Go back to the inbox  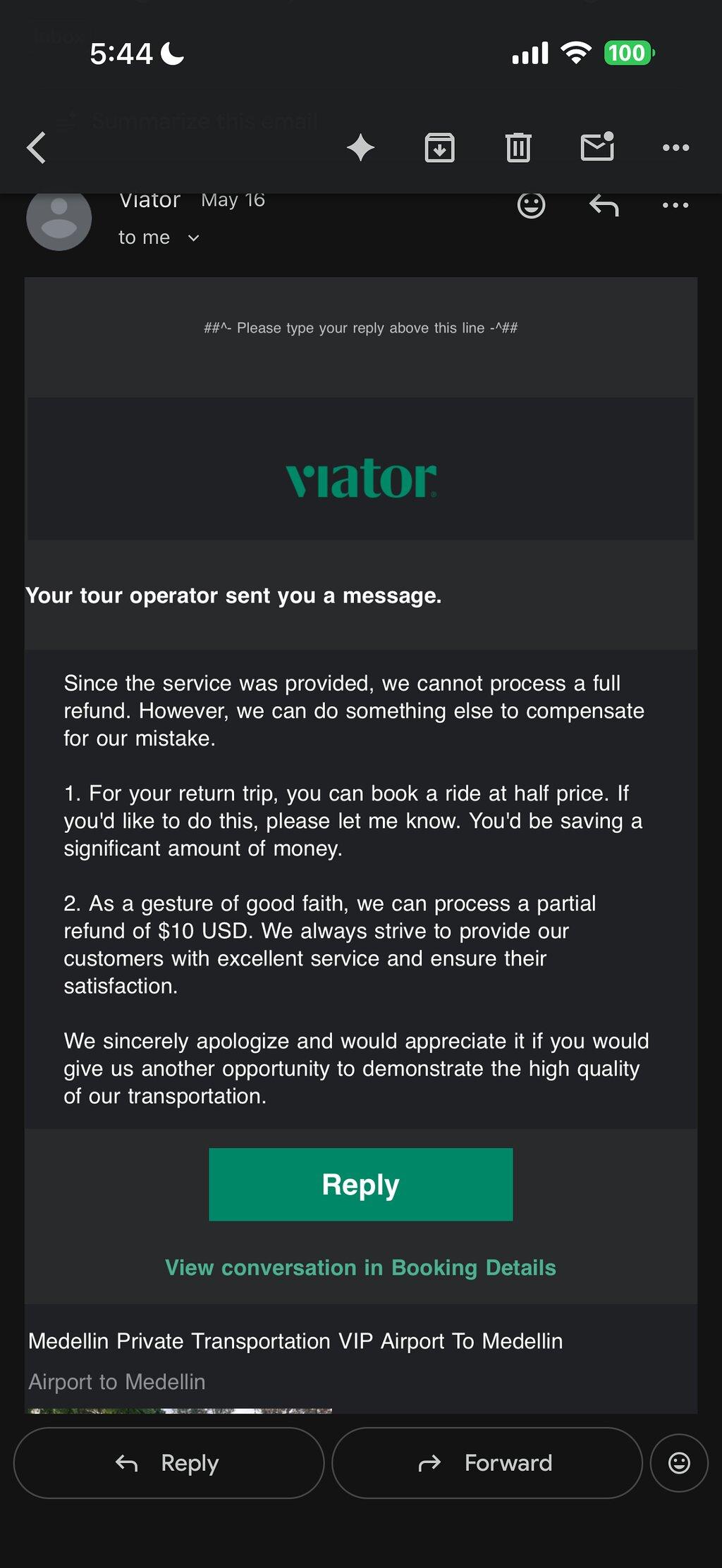tap(36, 148)
